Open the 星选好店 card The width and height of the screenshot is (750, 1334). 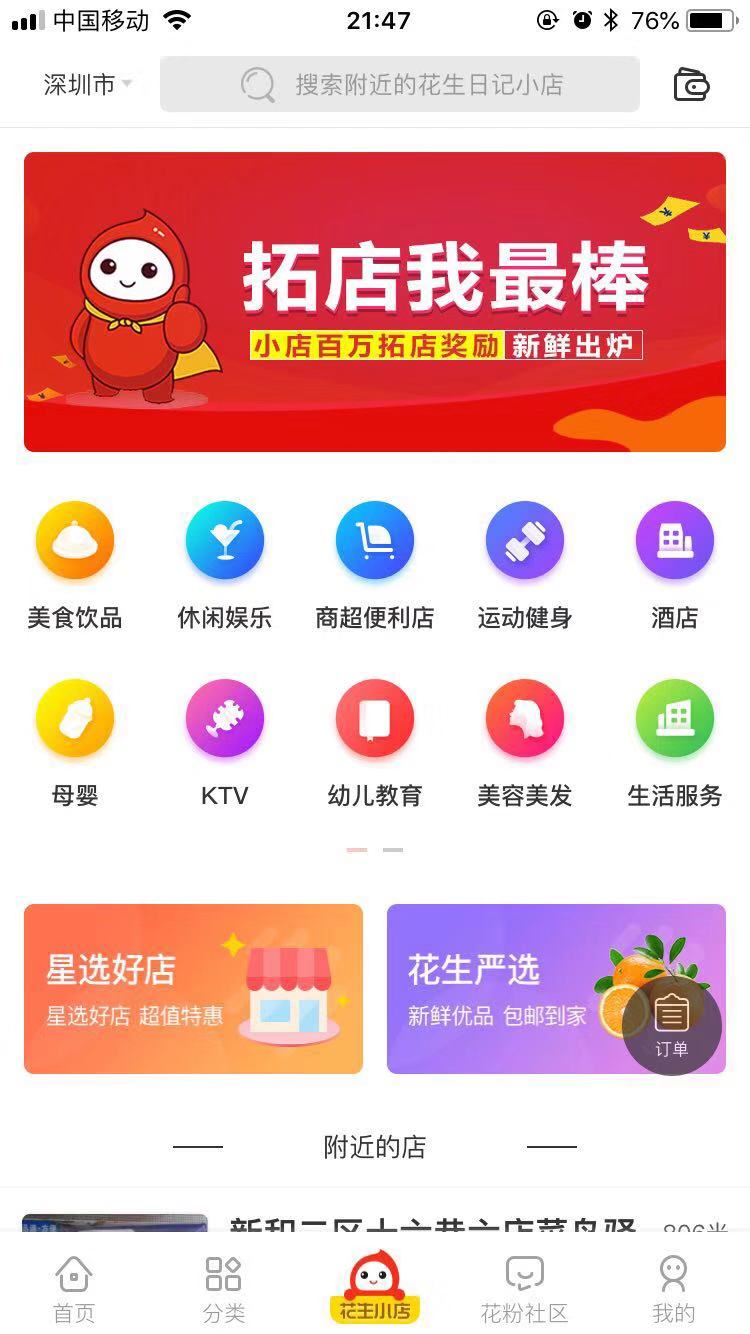tap(193, 989)
